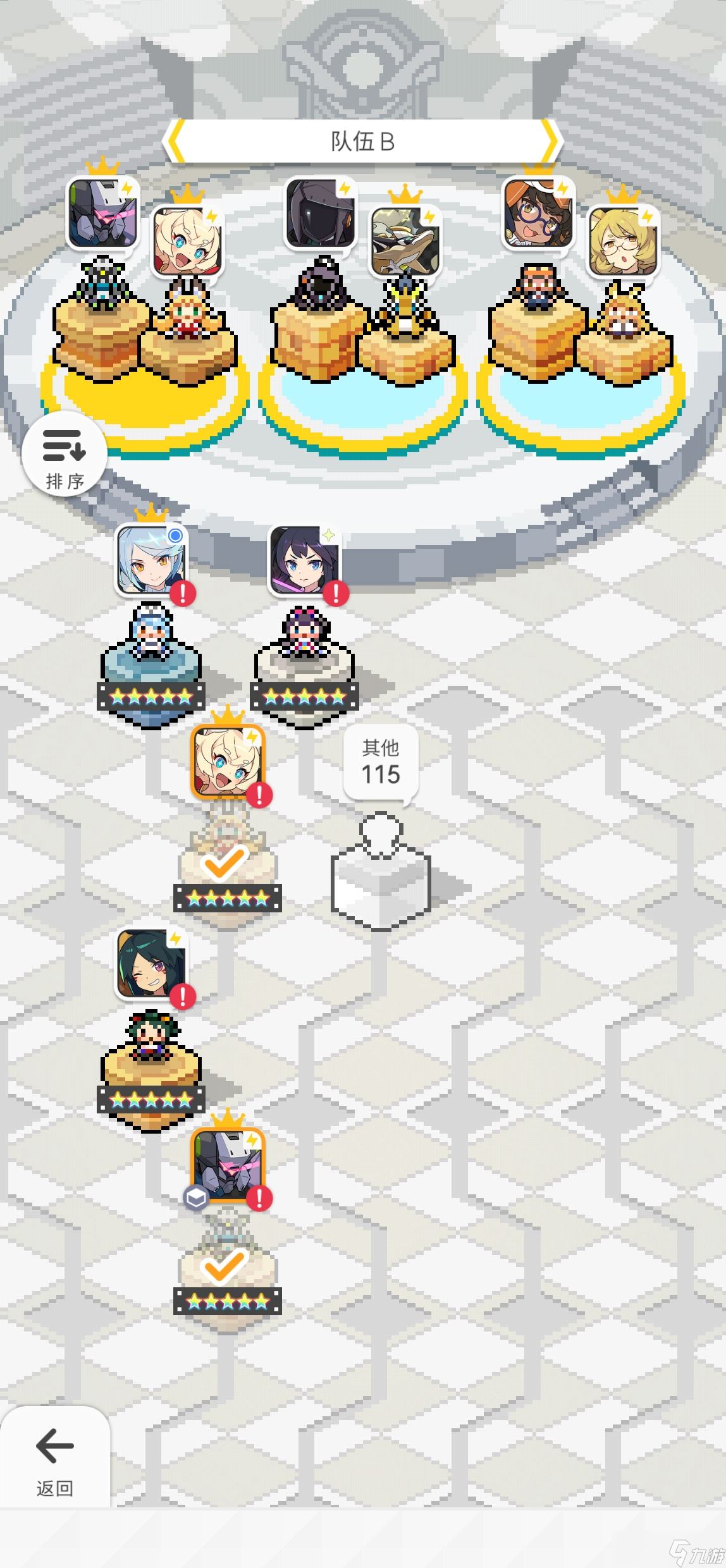Switch to the next team with the right arrow

pos(550,141)
